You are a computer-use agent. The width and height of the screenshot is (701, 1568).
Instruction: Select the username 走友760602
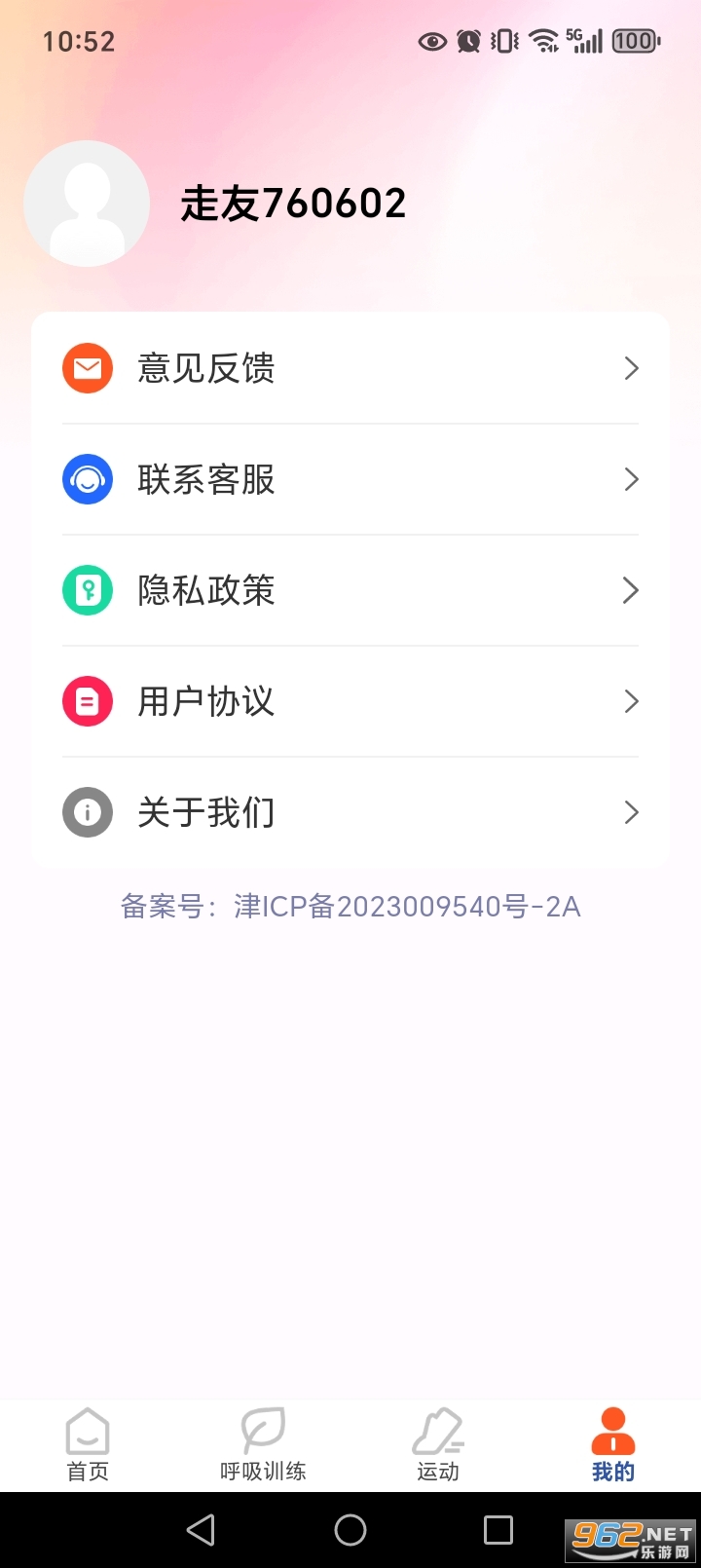coord(293,204)
